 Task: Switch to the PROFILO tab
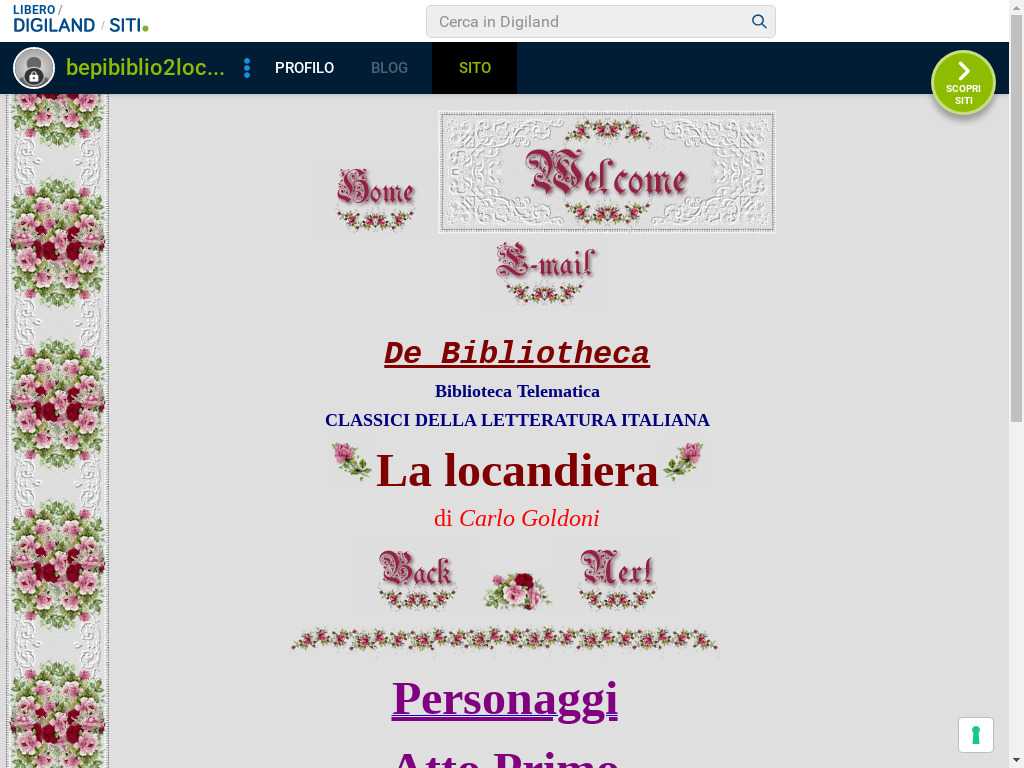304,68
